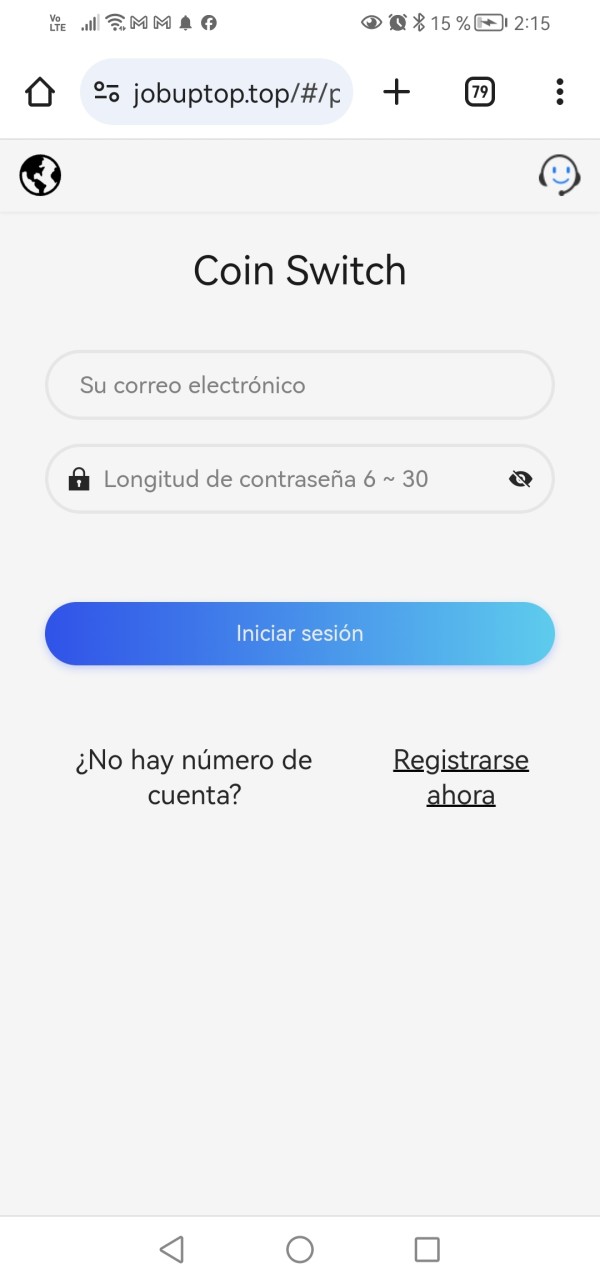Tap the Iniciar sesión button
Image resolution: width=600 pixels, height=1284 pixels.
coord(300,633)
